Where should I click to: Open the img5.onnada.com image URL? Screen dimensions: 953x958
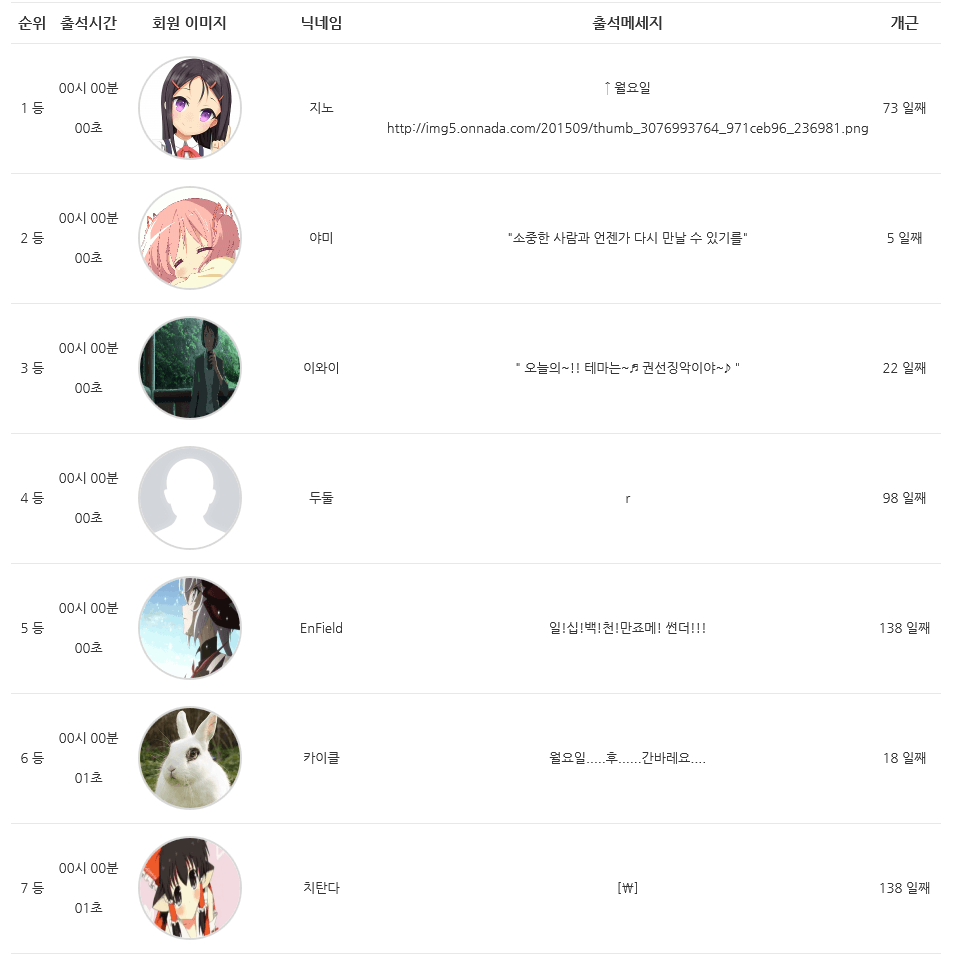[627, 128]
